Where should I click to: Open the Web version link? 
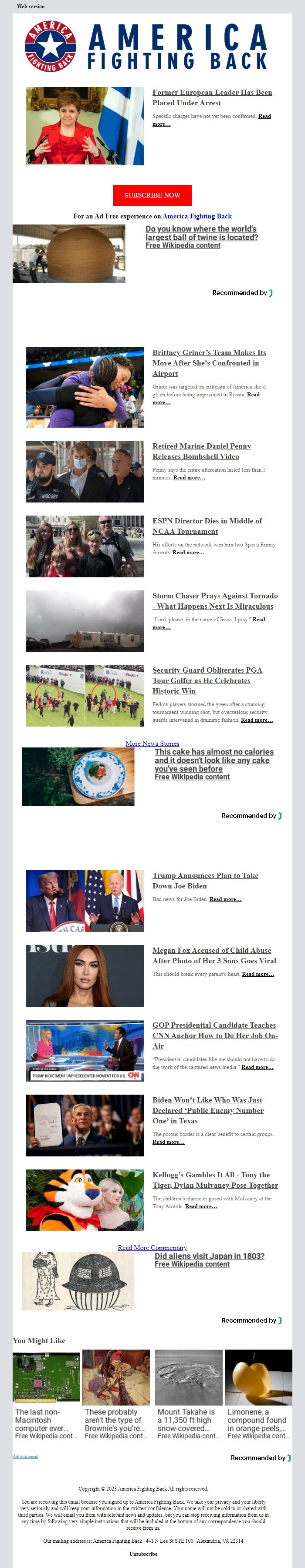30,6
